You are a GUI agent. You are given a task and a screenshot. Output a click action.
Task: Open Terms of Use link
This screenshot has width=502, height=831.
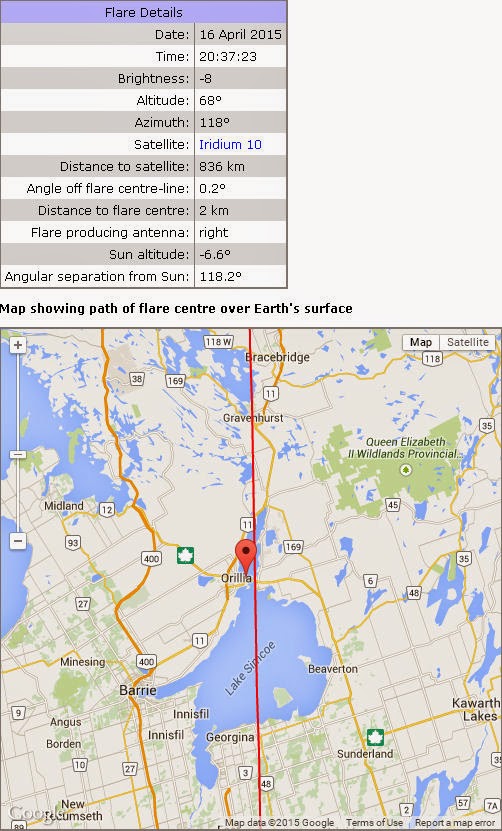374,823
